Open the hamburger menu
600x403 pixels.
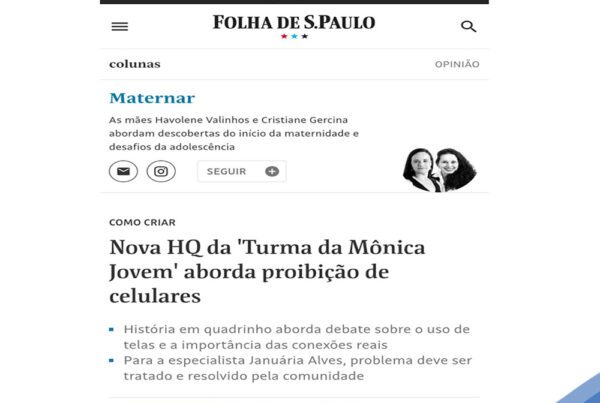click(120, 27)
